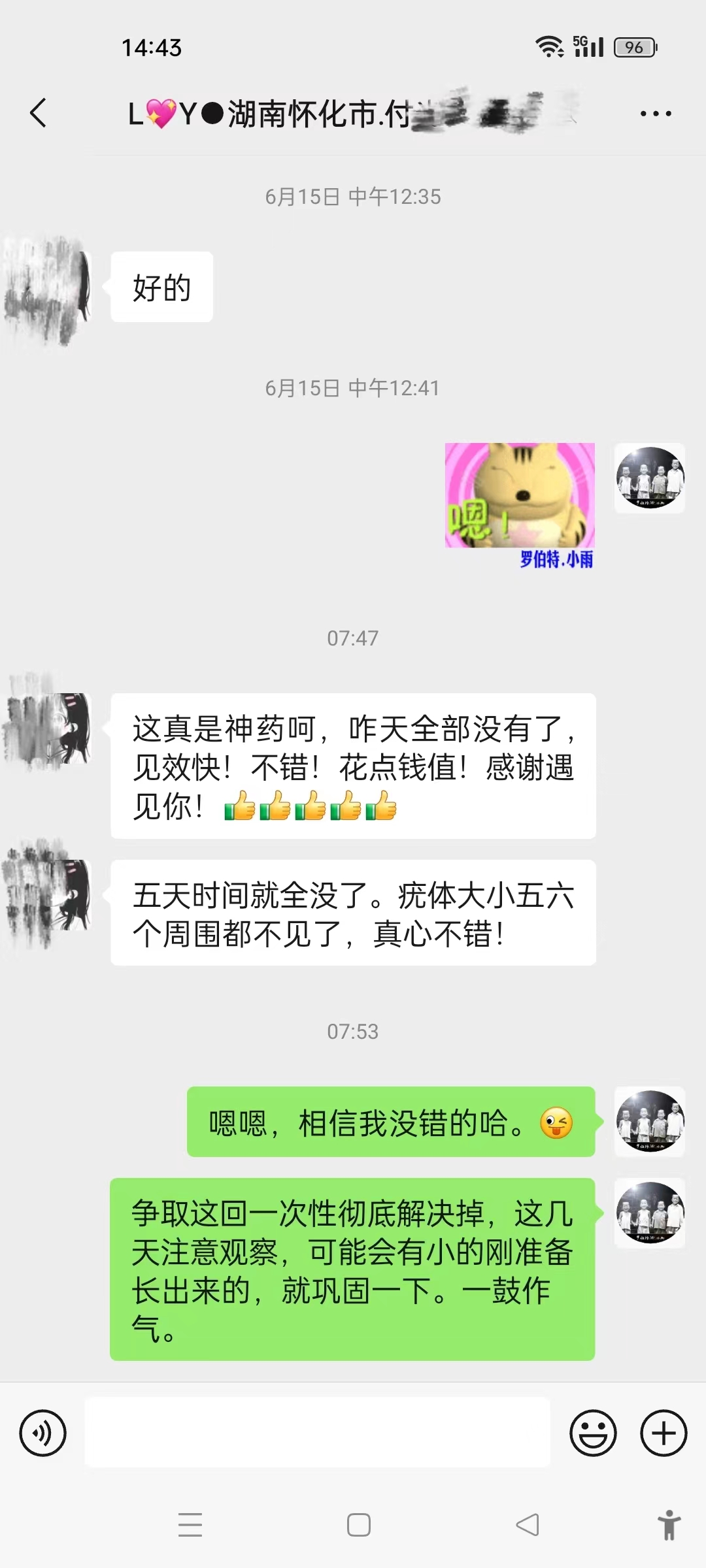The image size is (706, 1568).
Task: Tap the system home button
Action: tap(358, 1525)
